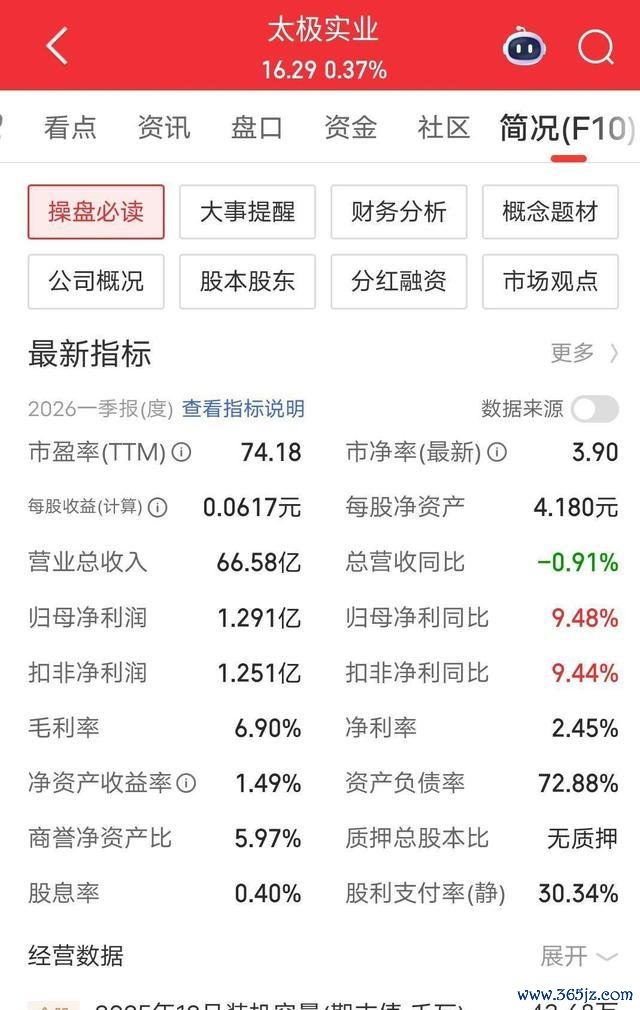Select the 大事提醒 chip
The width and height of the screenshot is (640, 1010).
coord(247,212)
